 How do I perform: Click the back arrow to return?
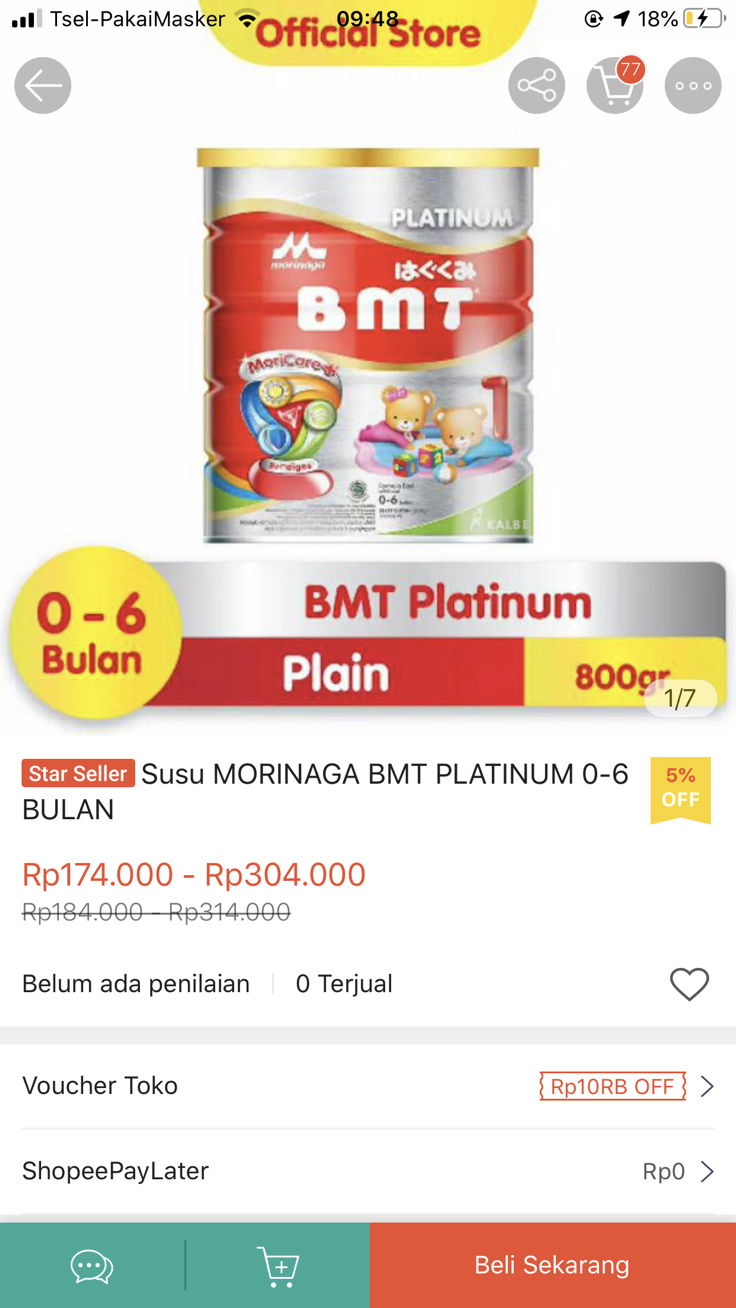click(x=42, y=85)
